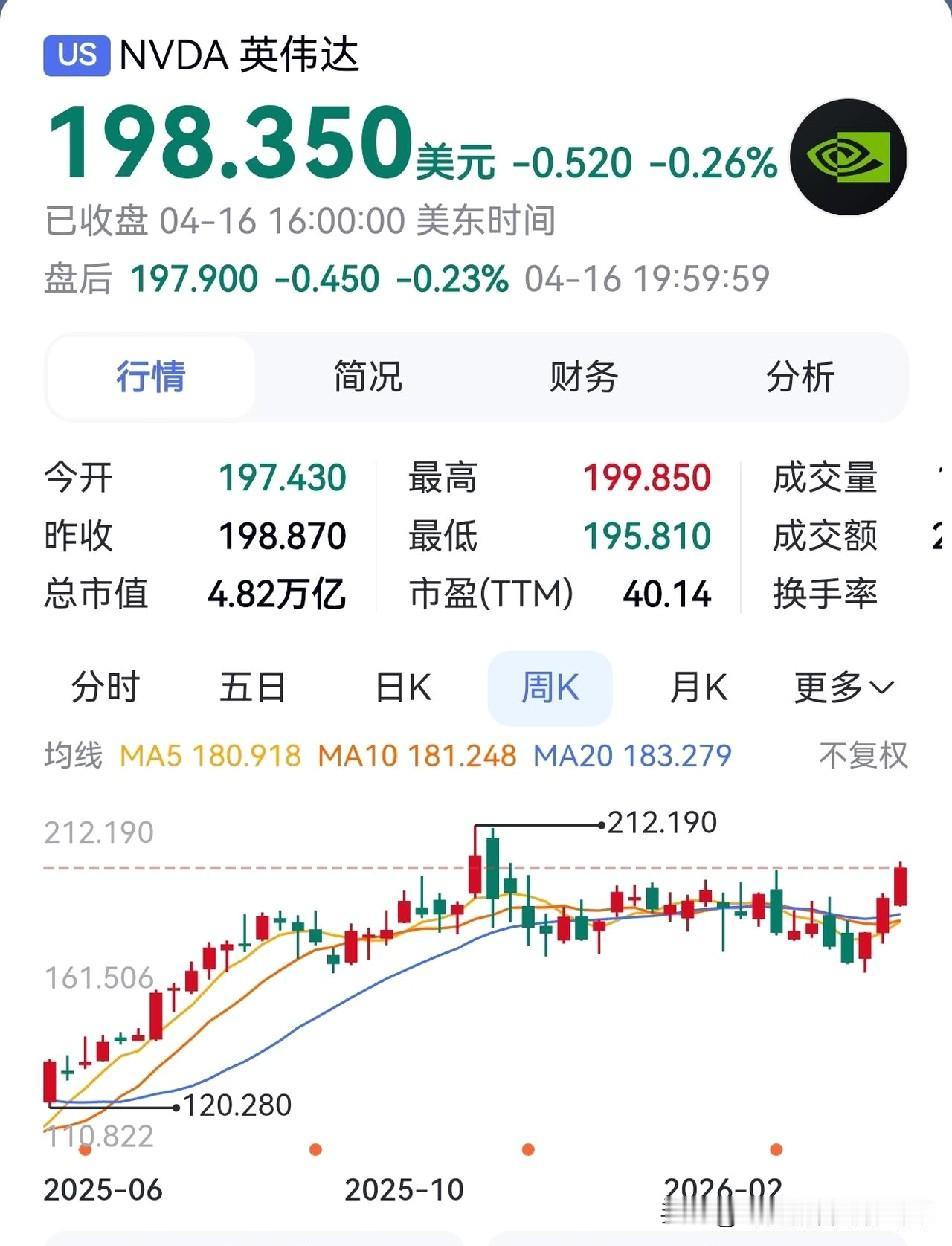The width and height of the screenshot is (952, 1246).
Task: Switch to the 月K monthly chart
Action: [x=696, y=687]
